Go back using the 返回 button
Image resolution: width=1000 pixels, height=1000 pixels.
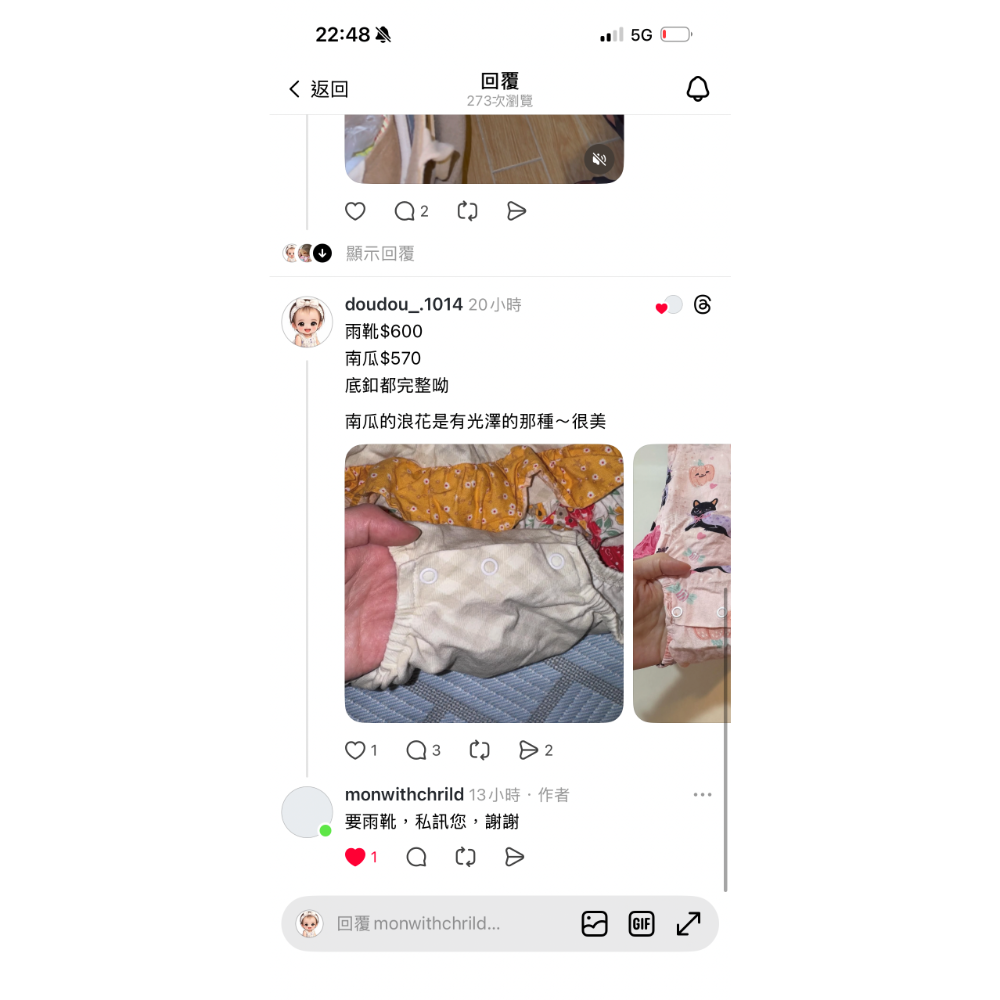click(x=318, y=89)
